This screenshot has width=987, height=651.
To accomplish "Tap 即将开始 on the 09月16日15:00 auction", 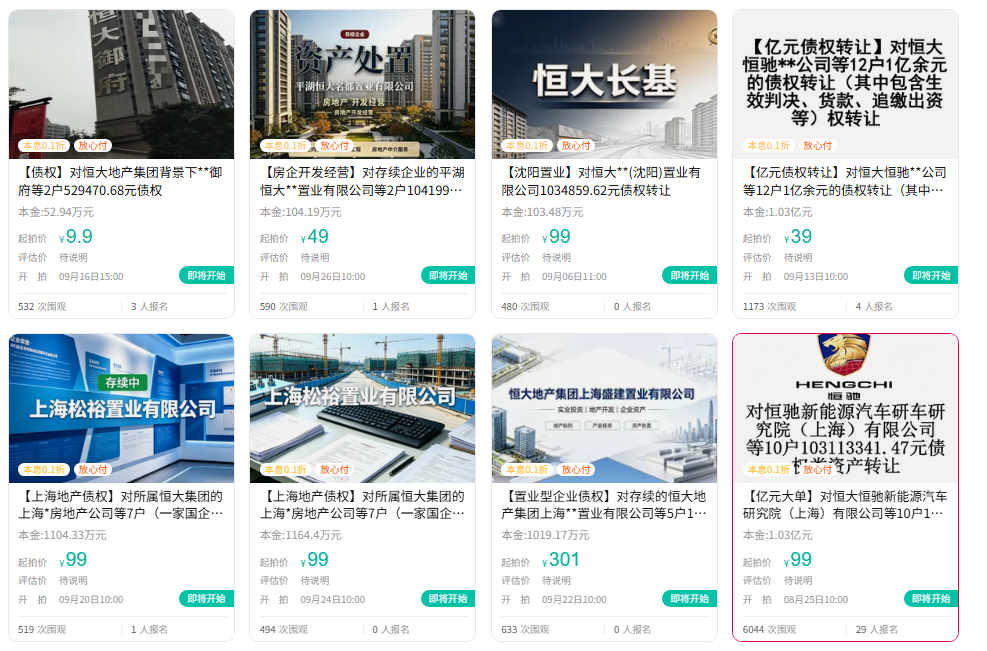I will pyautogui.click(x=206, y=276).
